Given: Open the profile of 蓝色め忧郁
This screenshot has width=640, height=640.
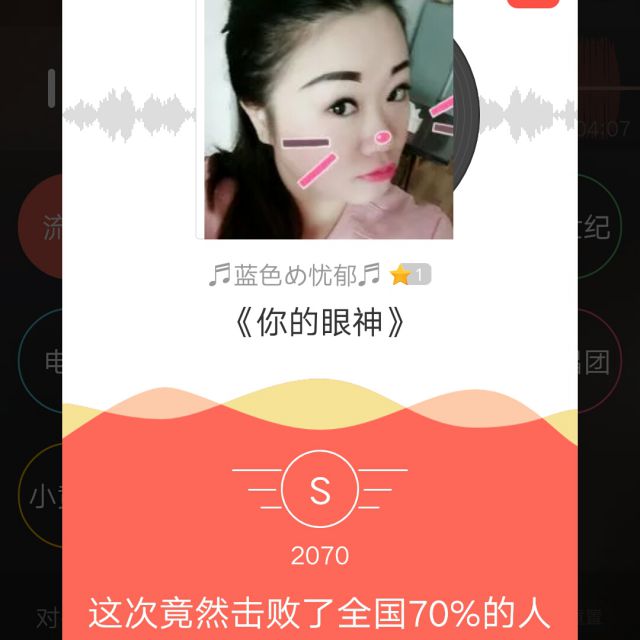Looking at the screenshot, I should [x=295, y=275].
